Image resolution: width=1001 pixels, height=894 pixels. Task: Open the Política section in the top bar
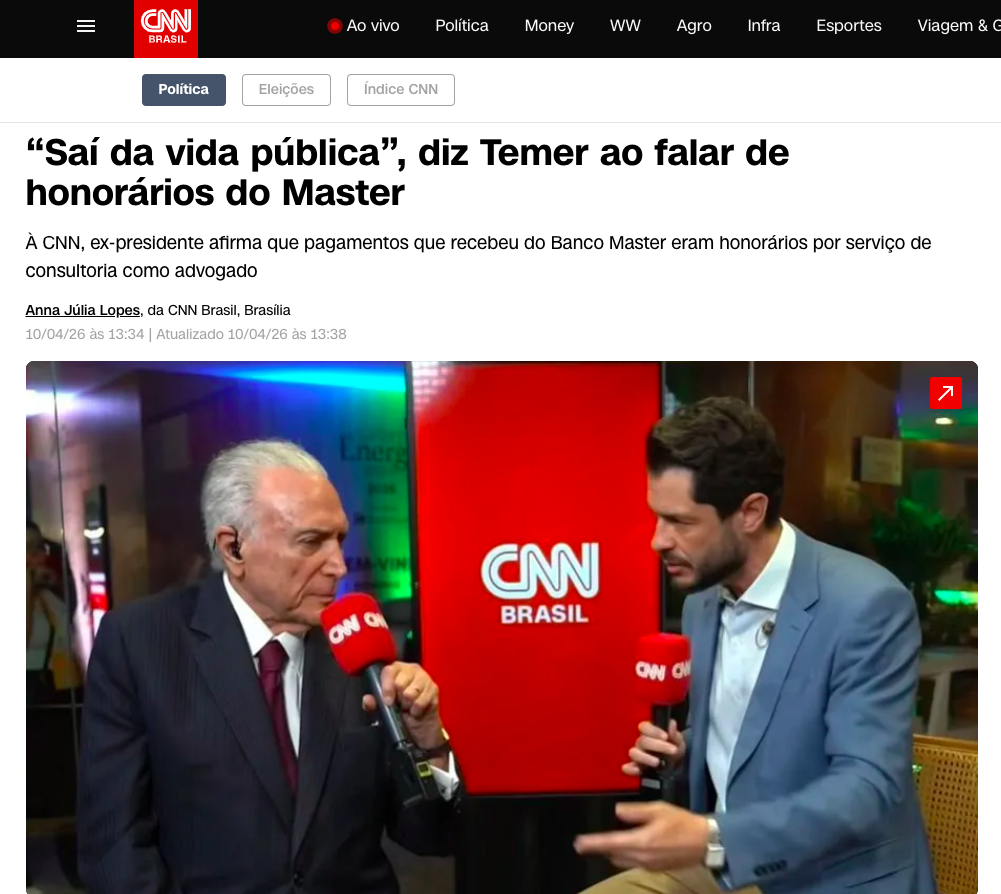coord(462,26)
